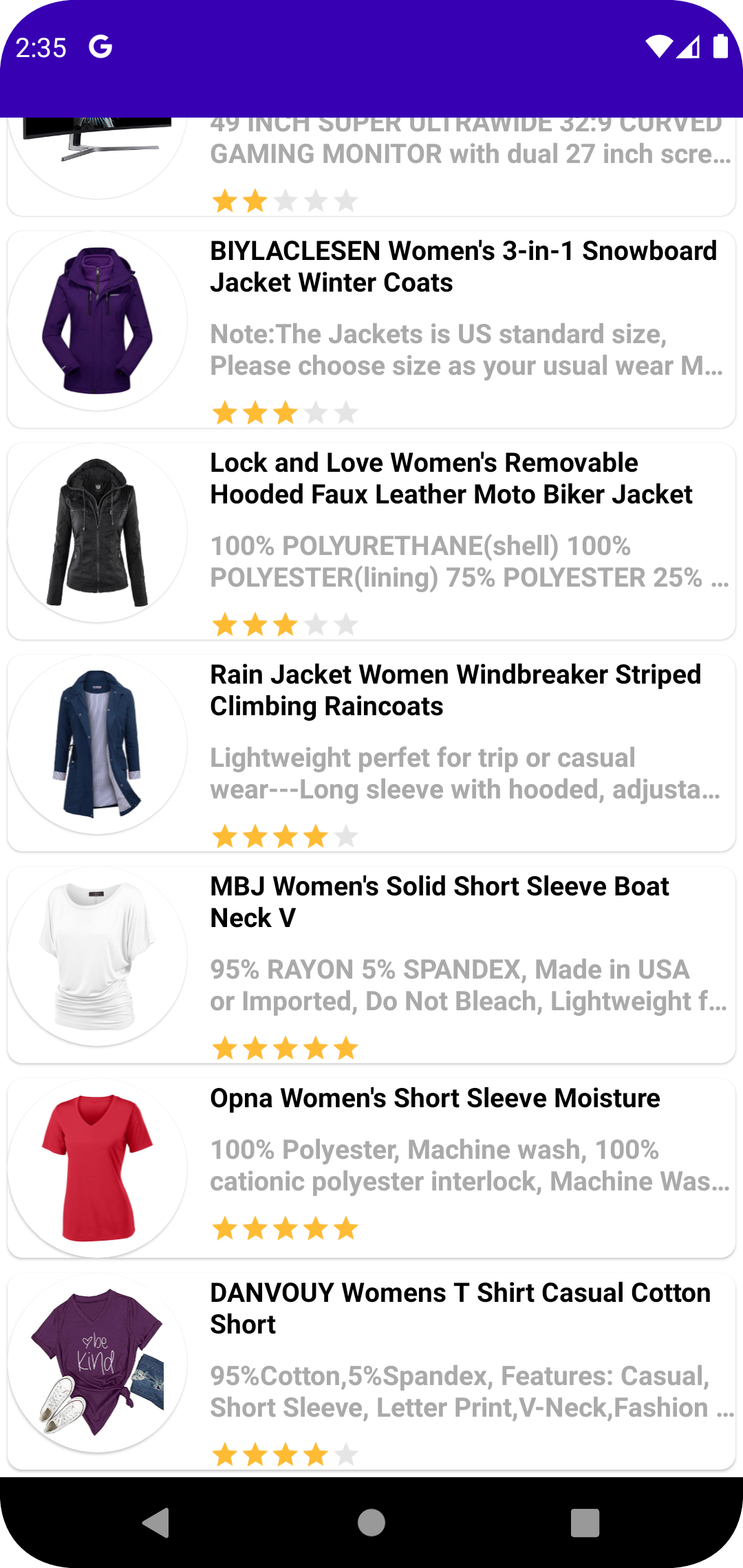Open DANVOUY Womens T Shirt card
The image size is (743, 1568).
point(371,1371)
